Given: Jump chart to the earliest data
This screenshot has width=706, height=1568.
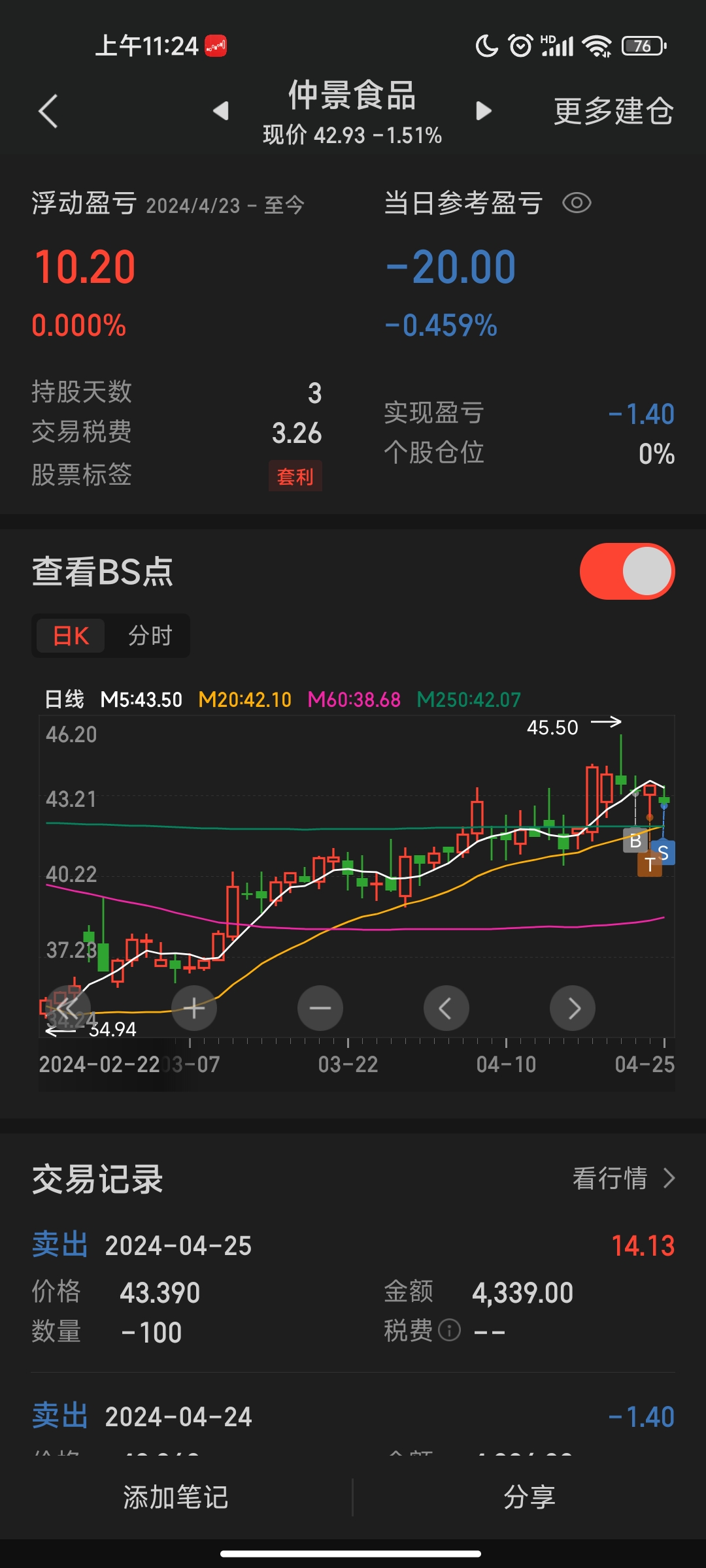Looking at the screenshot, I should pos(68,1008).
